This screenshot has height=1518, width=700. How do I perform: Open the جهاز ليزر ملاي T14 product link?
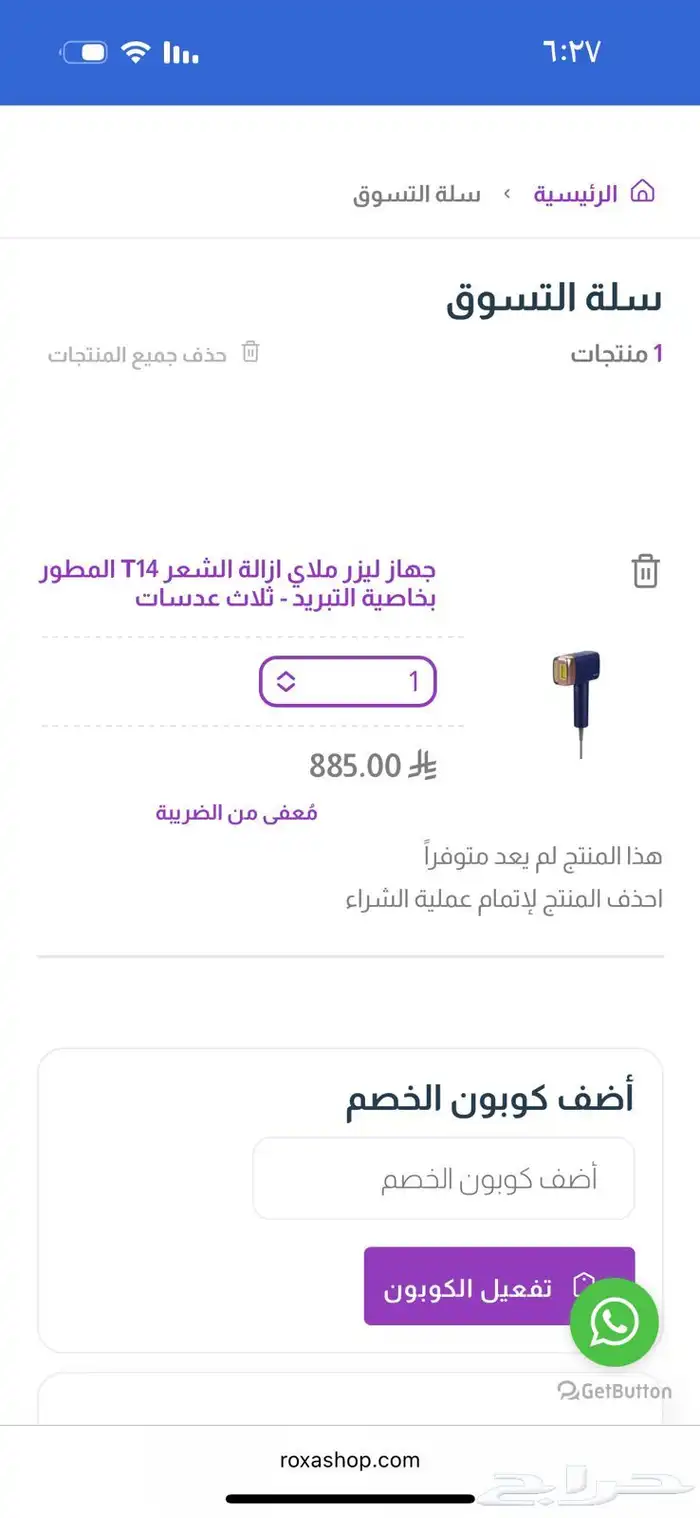coord(238,585)
